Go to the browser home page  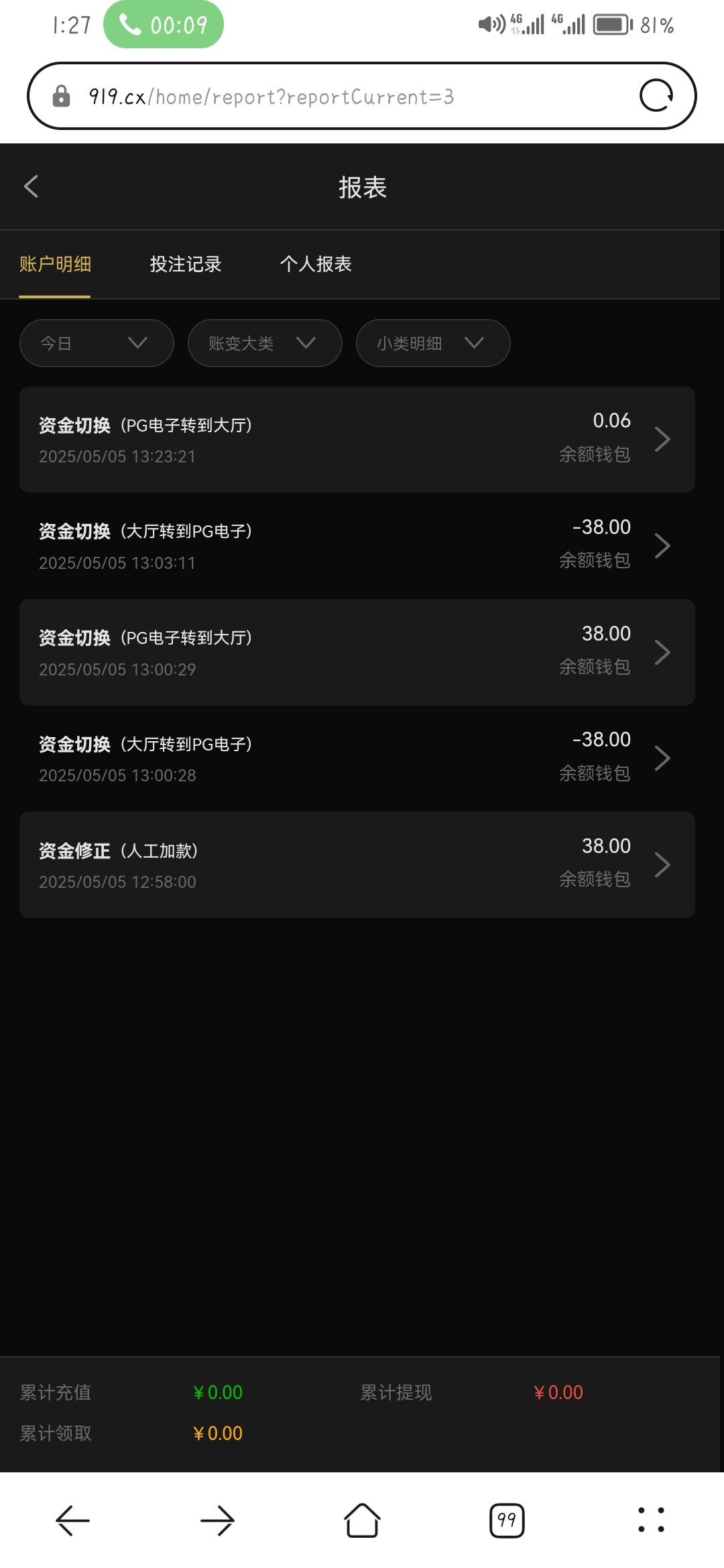(362, 1520)
